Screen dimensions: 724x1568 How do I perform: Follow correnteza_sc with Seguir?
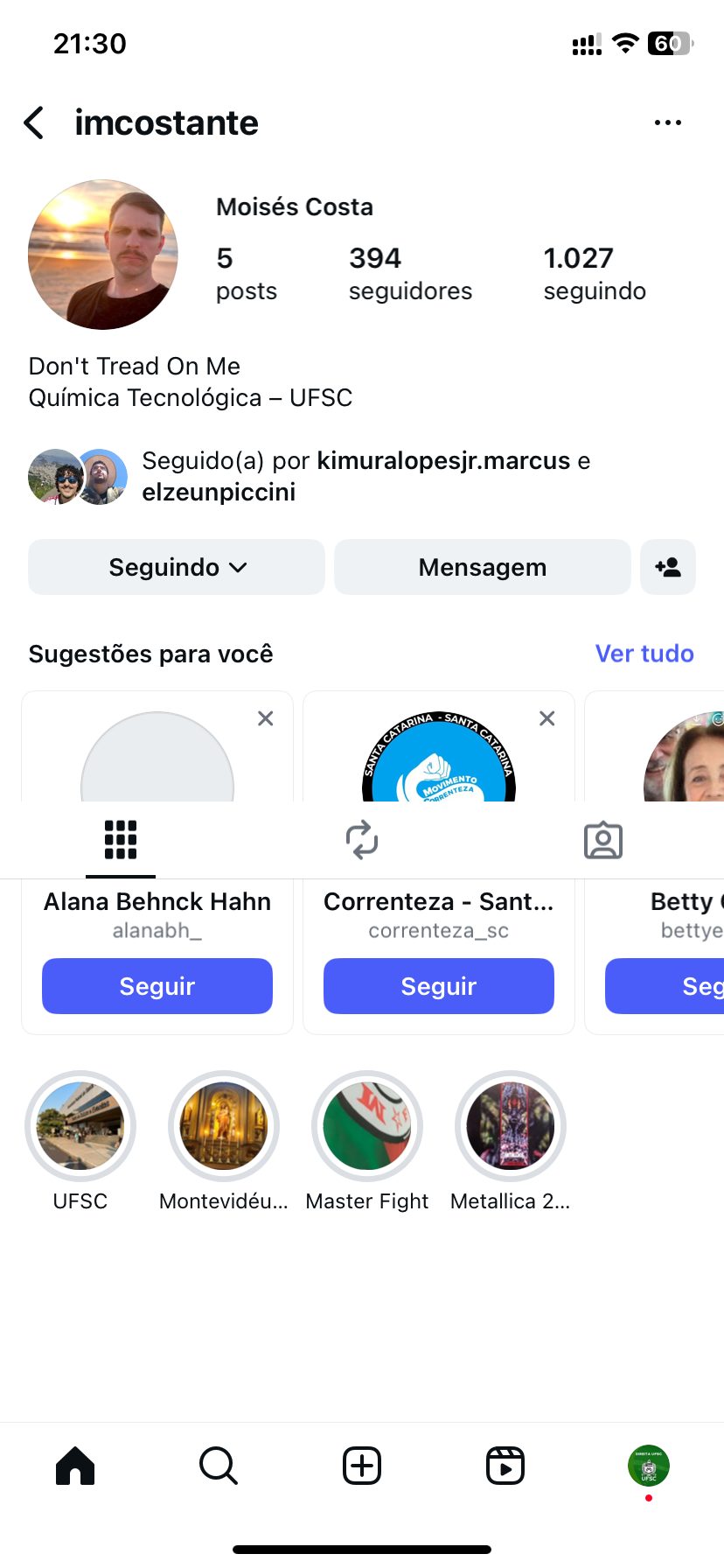click(x=439, y=986)
